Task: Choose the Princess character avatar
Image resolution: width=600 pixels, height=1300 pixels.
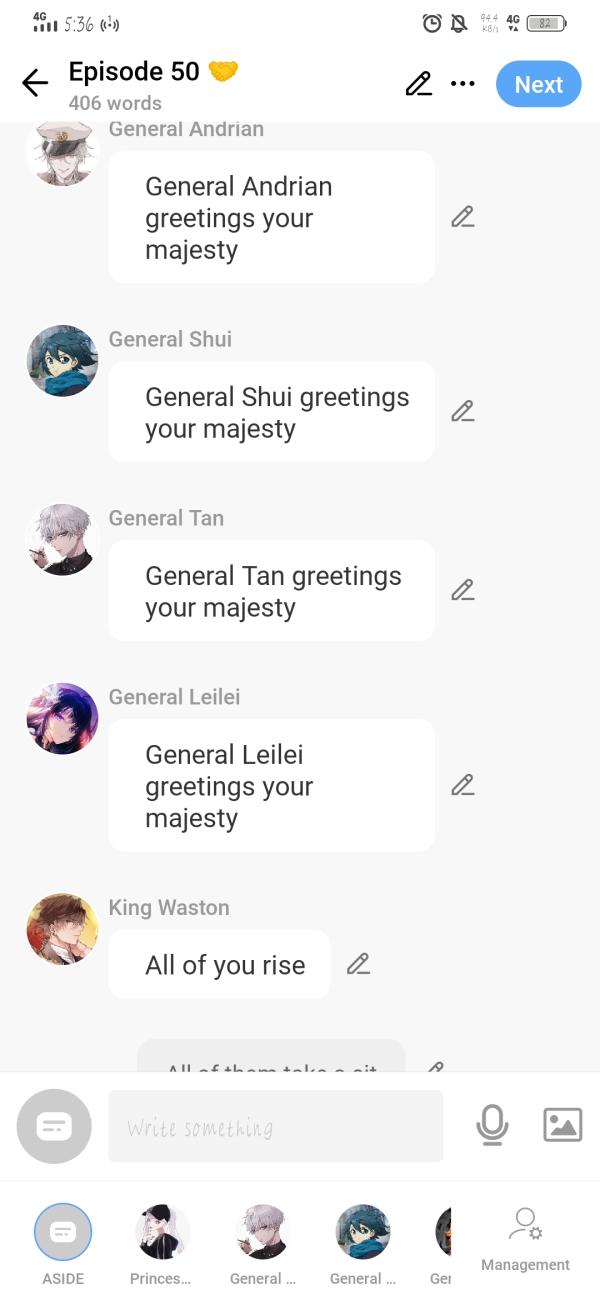Action: tap(162, 1232)
